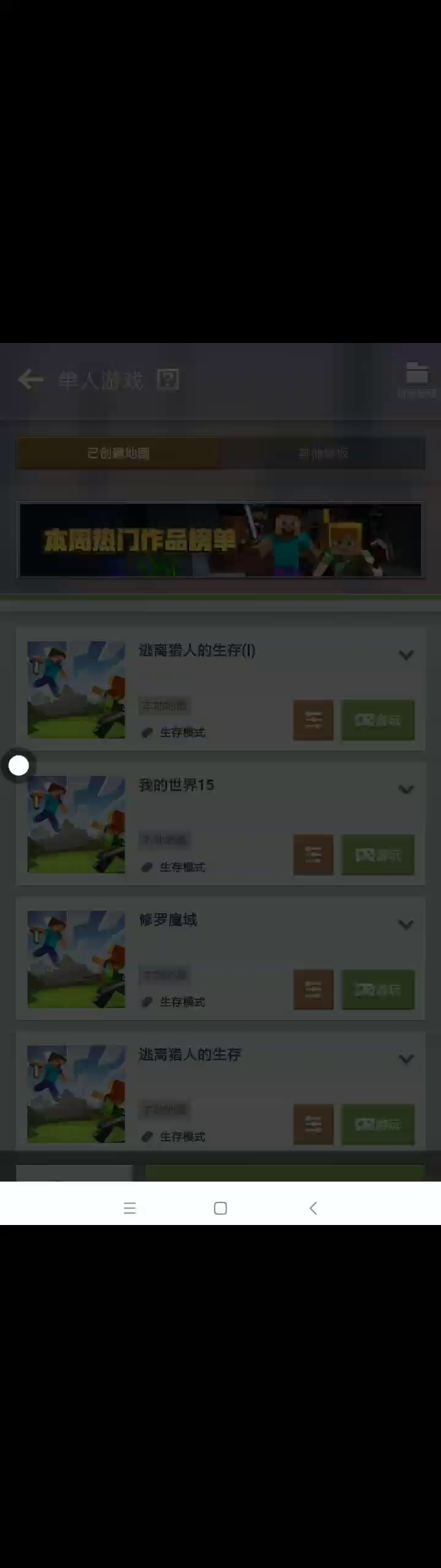Expand the 我的世界15 map entry
Screen dimensions: 441x1568
pyautogui.click(x=405, y=790)
